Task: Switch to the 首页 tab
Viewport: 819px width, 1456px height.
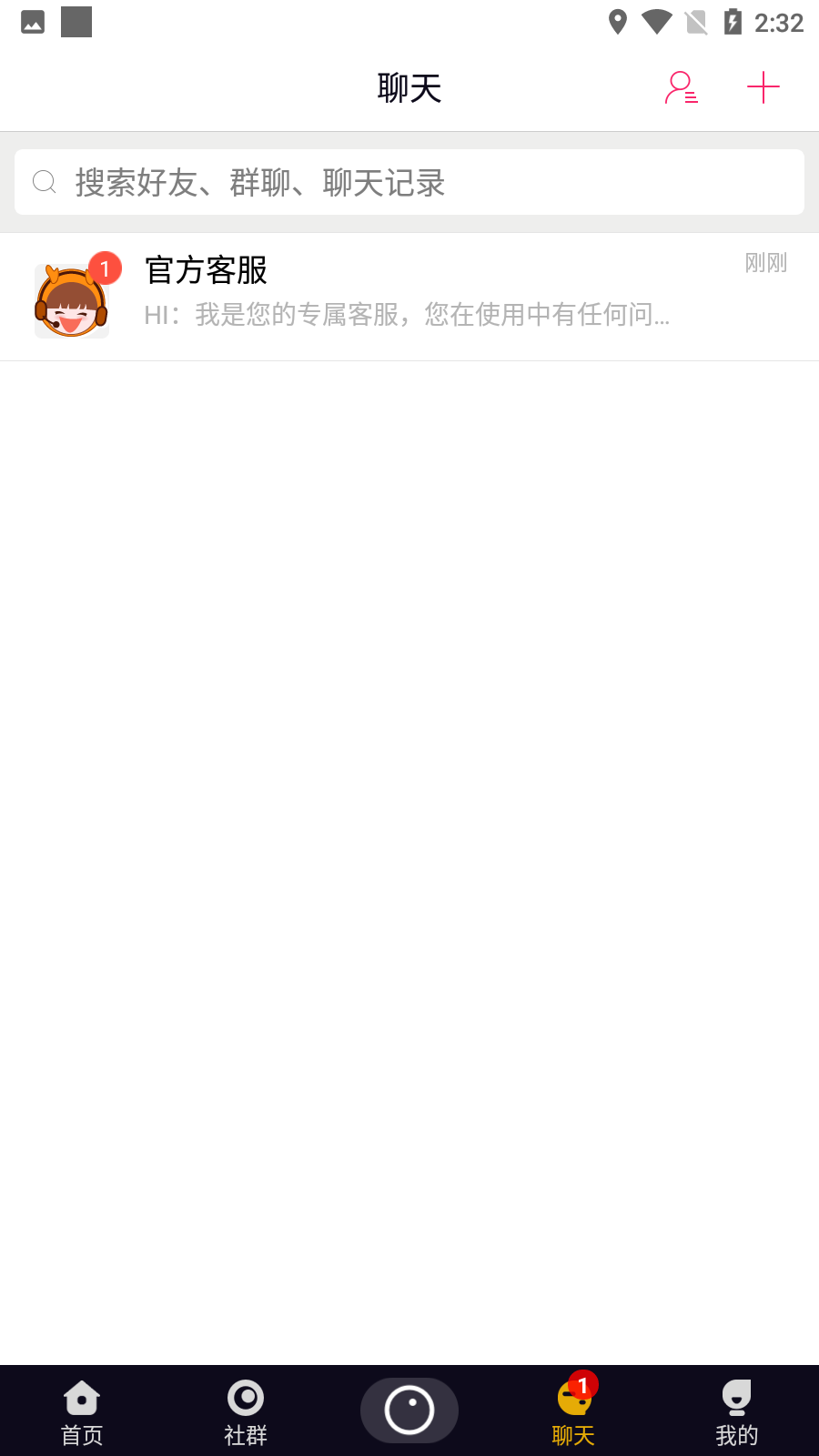Action: click(82, 1412)
